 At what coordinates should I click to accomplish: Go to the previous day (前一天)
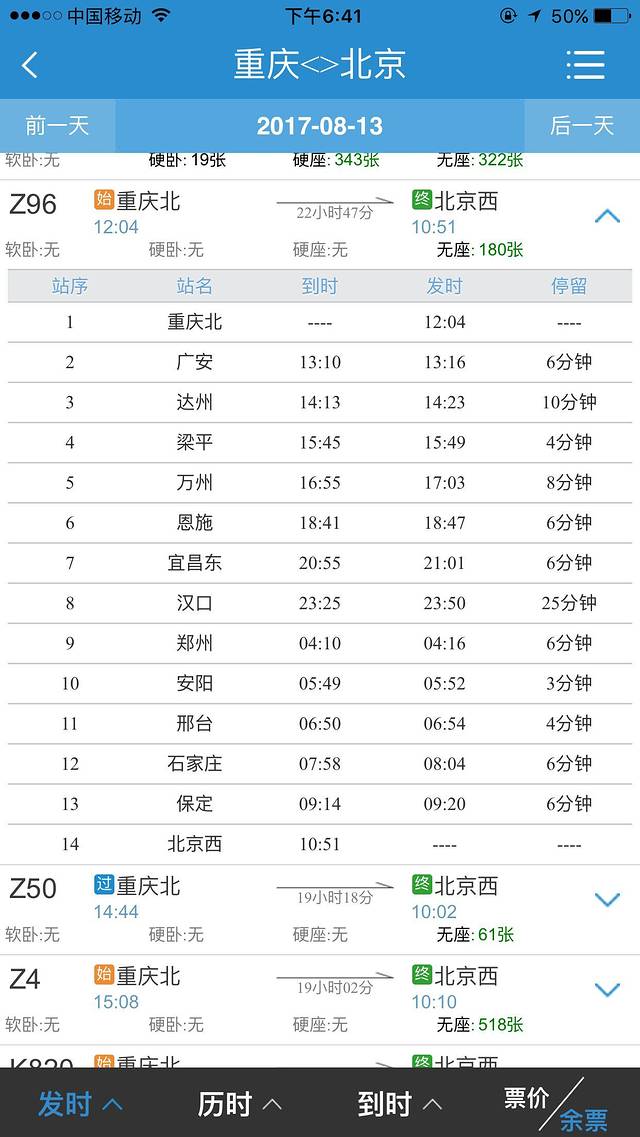pyautogui.click(x=57, y=126)
